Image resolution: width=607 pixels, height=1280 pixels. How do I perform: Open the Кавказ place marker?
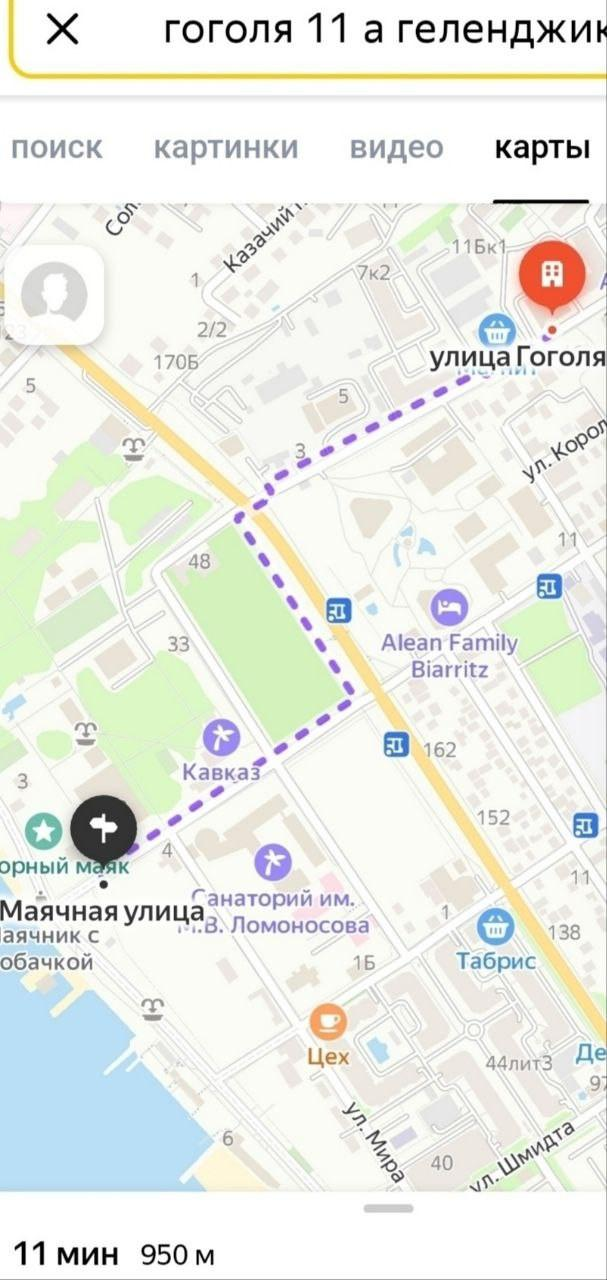pos(221,739)
